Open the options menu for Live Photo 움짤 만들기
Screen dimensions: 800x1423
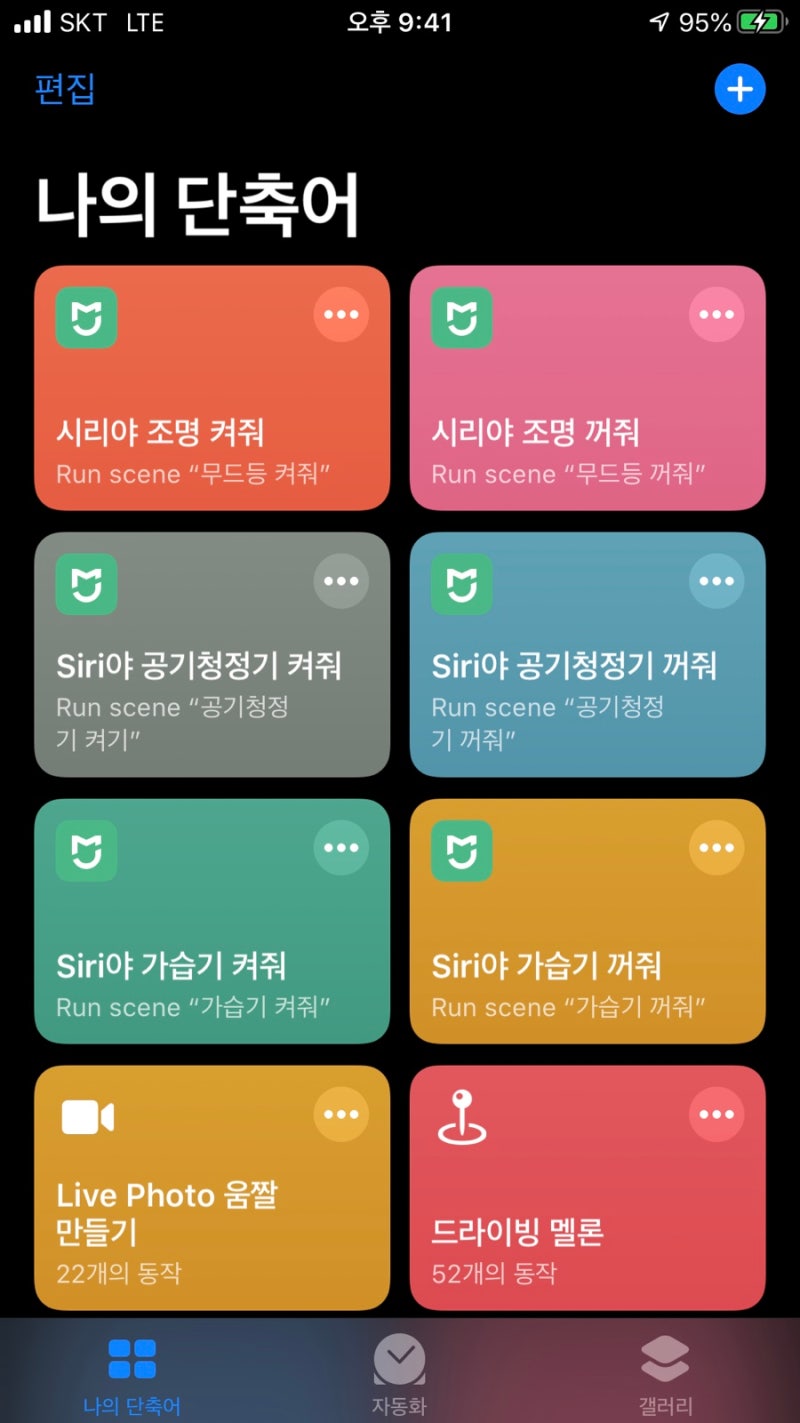coord(341,1114)
